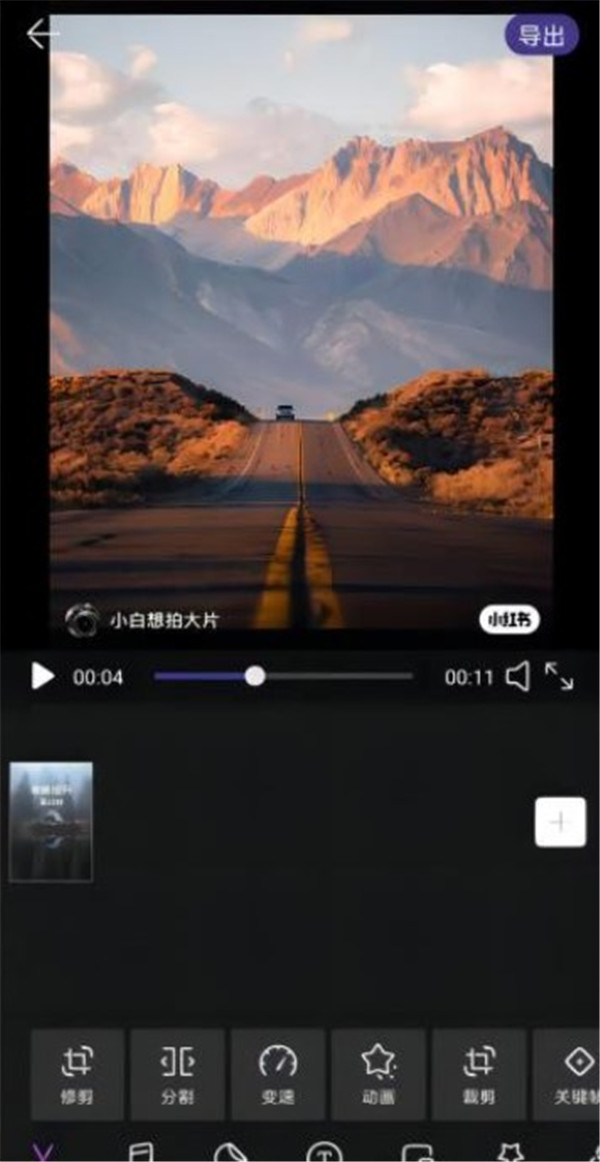Add a new clip with plus button
This screenshot has width=600, height=1162.
pos(560,822)
